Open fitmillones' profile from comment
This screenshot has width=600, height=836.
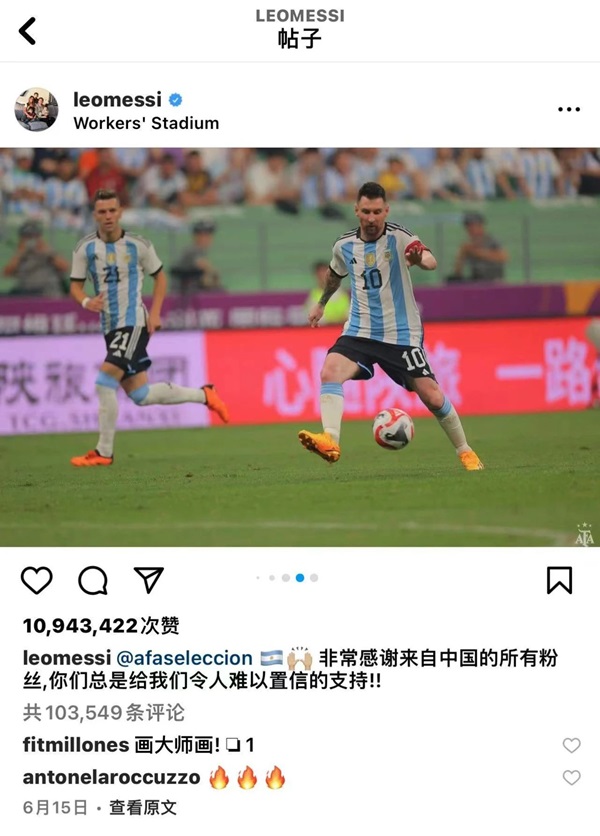tap(76, 745)
